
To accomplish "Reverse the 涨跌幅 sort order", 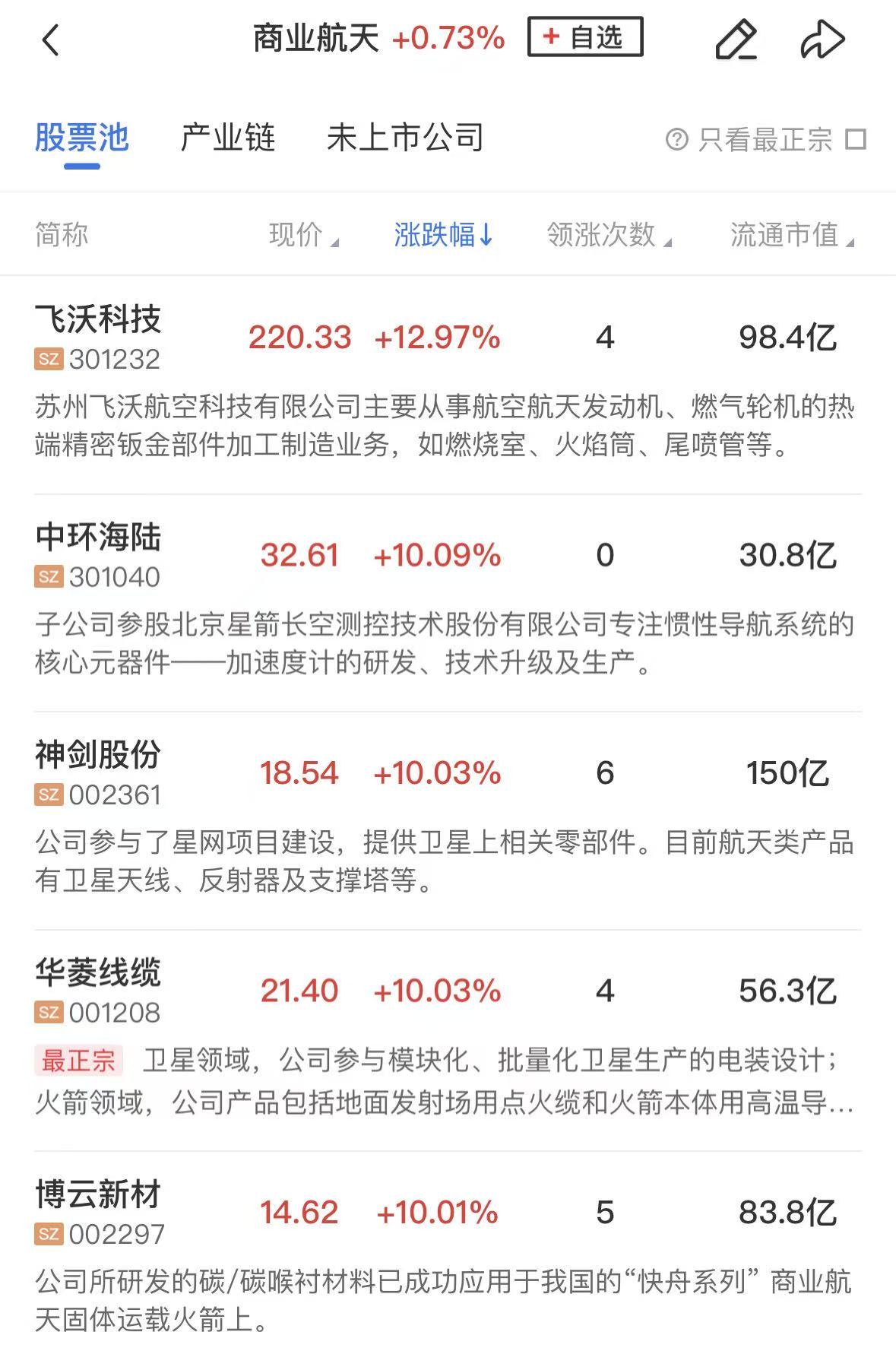I will click(x=443, y=235).
